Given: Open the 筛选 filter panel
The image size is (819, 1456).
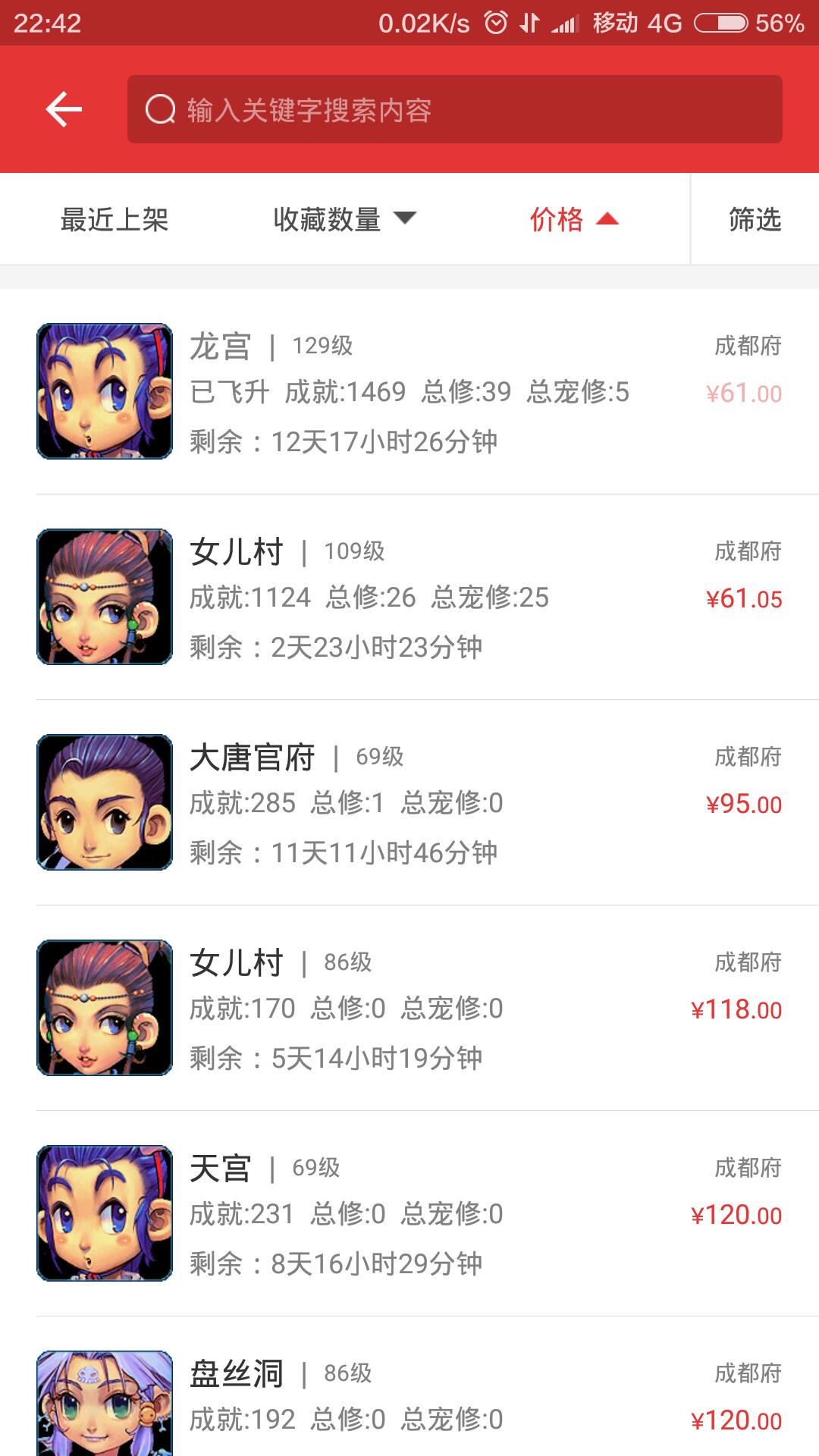Looking at the screenshot, I should coord(755,220).
